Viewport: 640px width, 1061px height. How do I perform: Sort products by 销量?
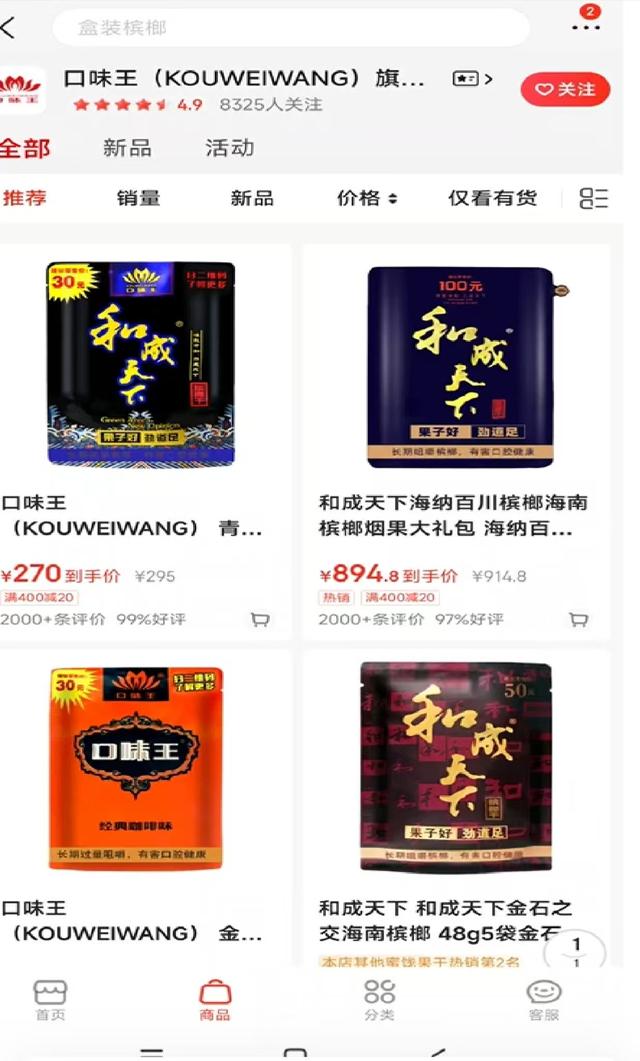(x=138, y=198)
